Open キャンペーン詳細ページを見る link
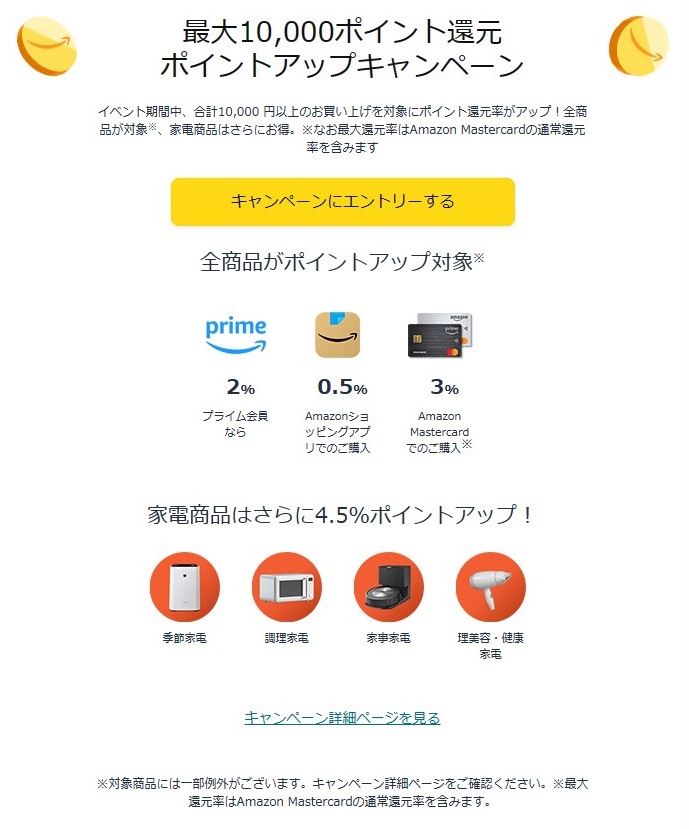This screenshot has height=829, width=689. (x=342, y=718)
